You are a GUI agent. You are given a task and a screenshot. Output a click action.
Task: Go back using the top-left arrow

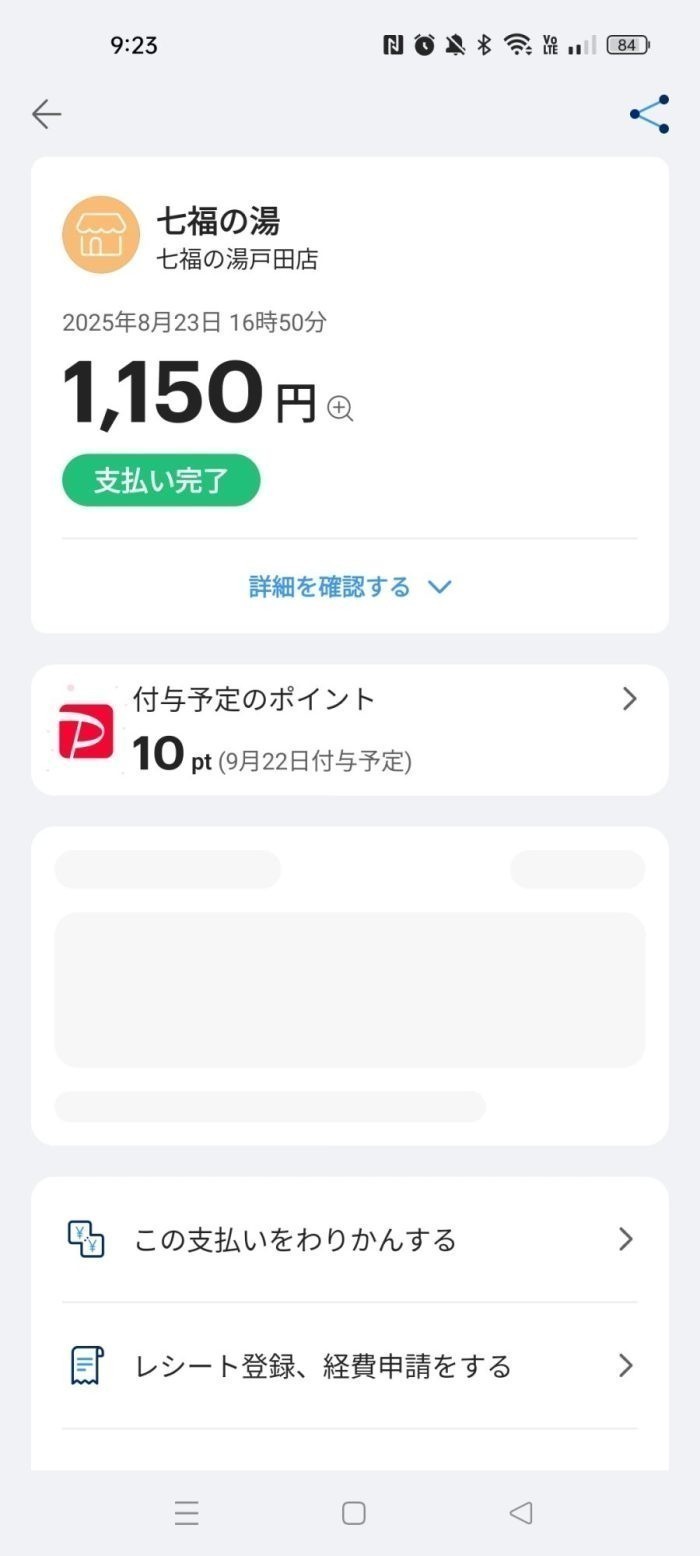point(46,114)
